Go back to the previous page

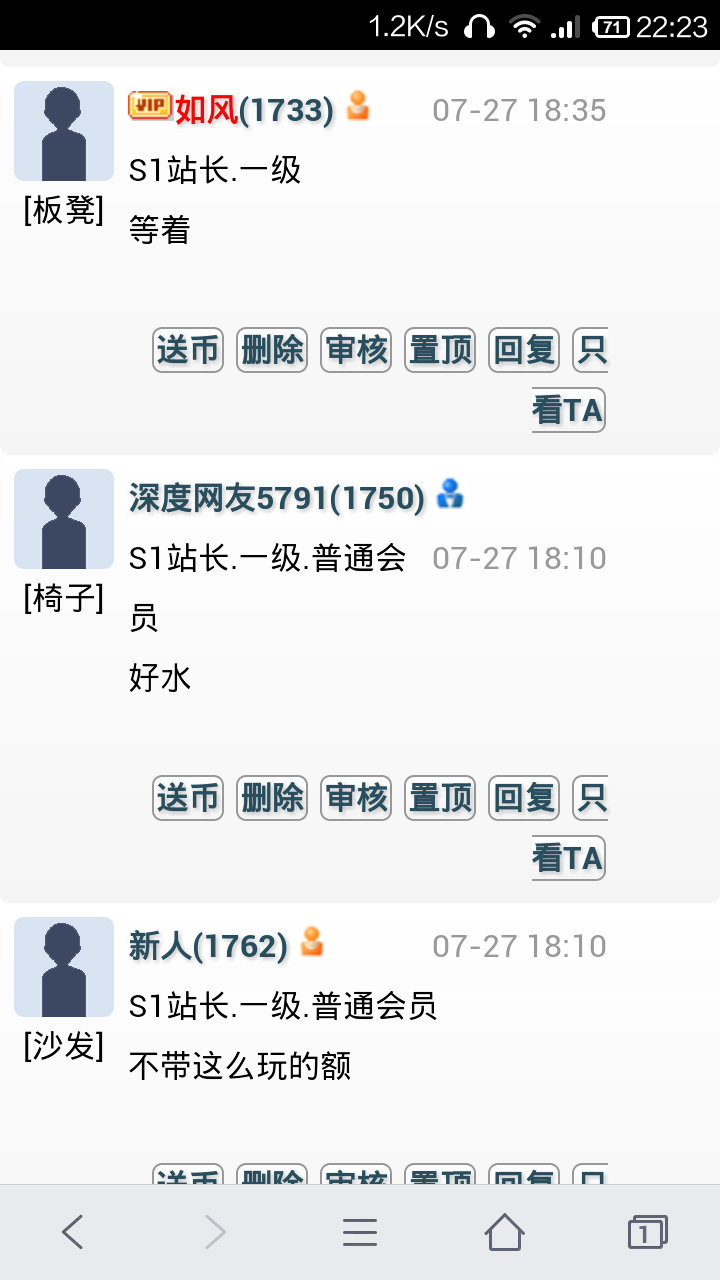[x=72, y=1232]
